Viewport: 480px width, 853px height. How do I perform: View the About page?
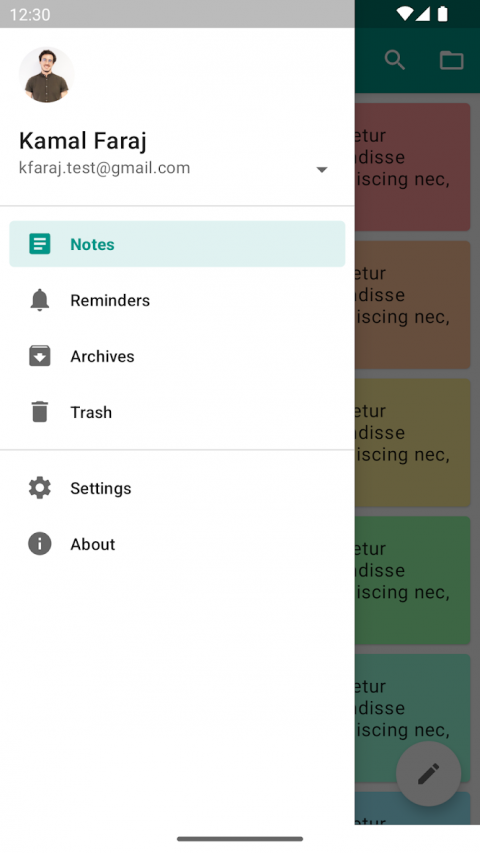click(x=177, y=544)
